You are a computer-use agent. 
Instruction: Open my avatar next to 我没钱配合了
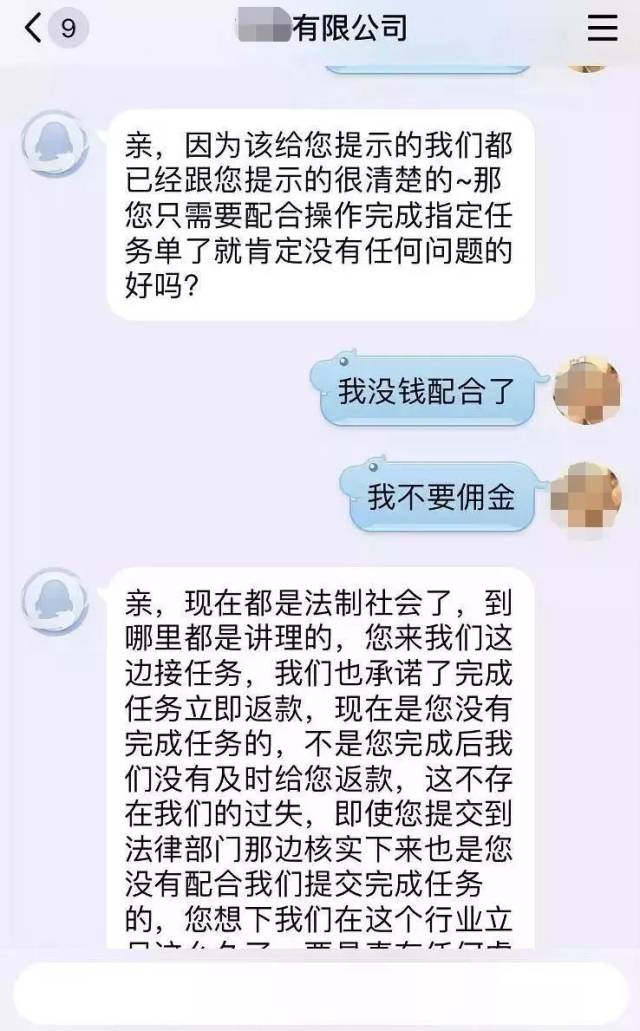(587, 390)
